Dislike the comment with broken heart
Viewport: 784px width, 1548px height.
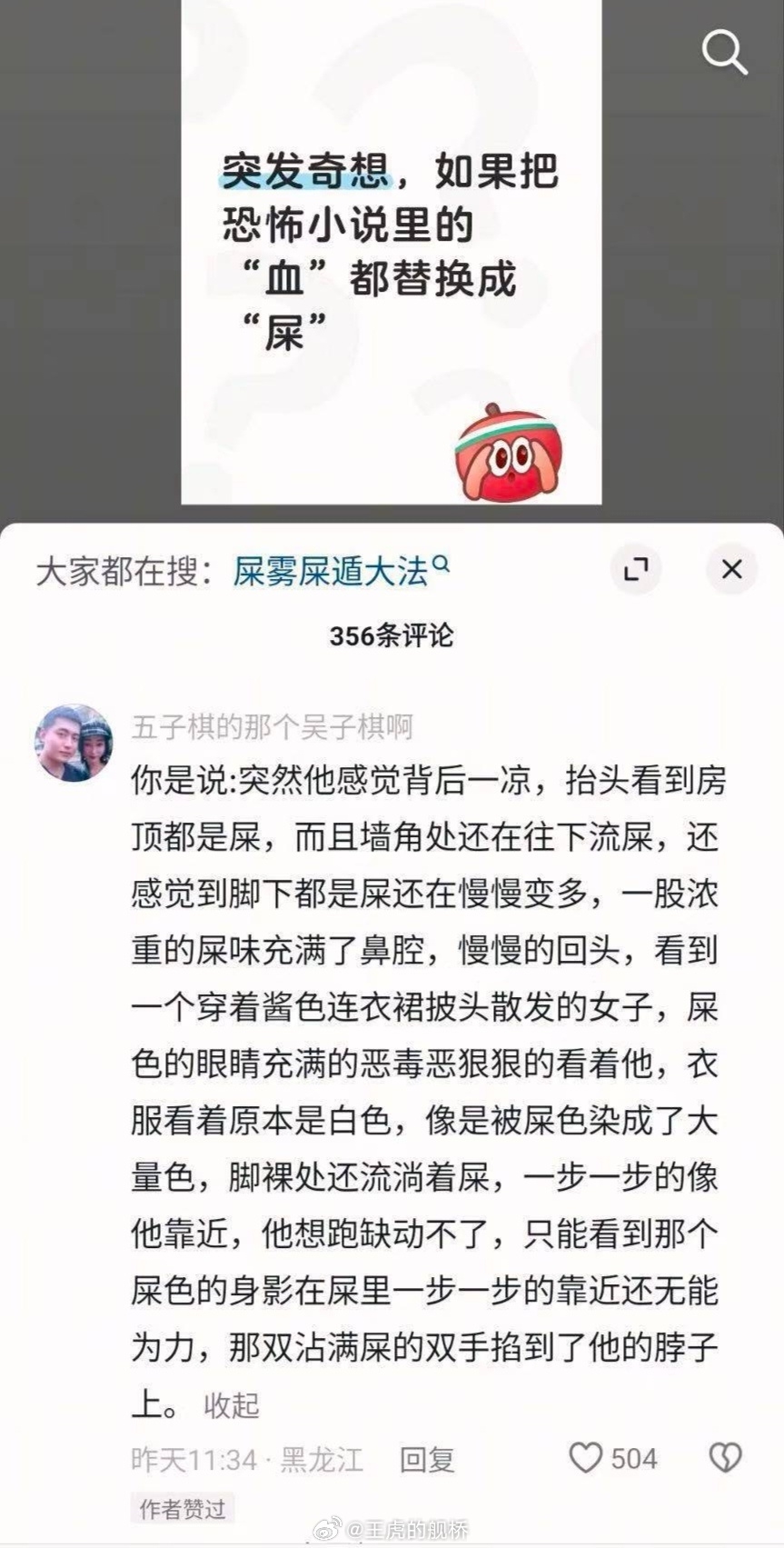725,1458
